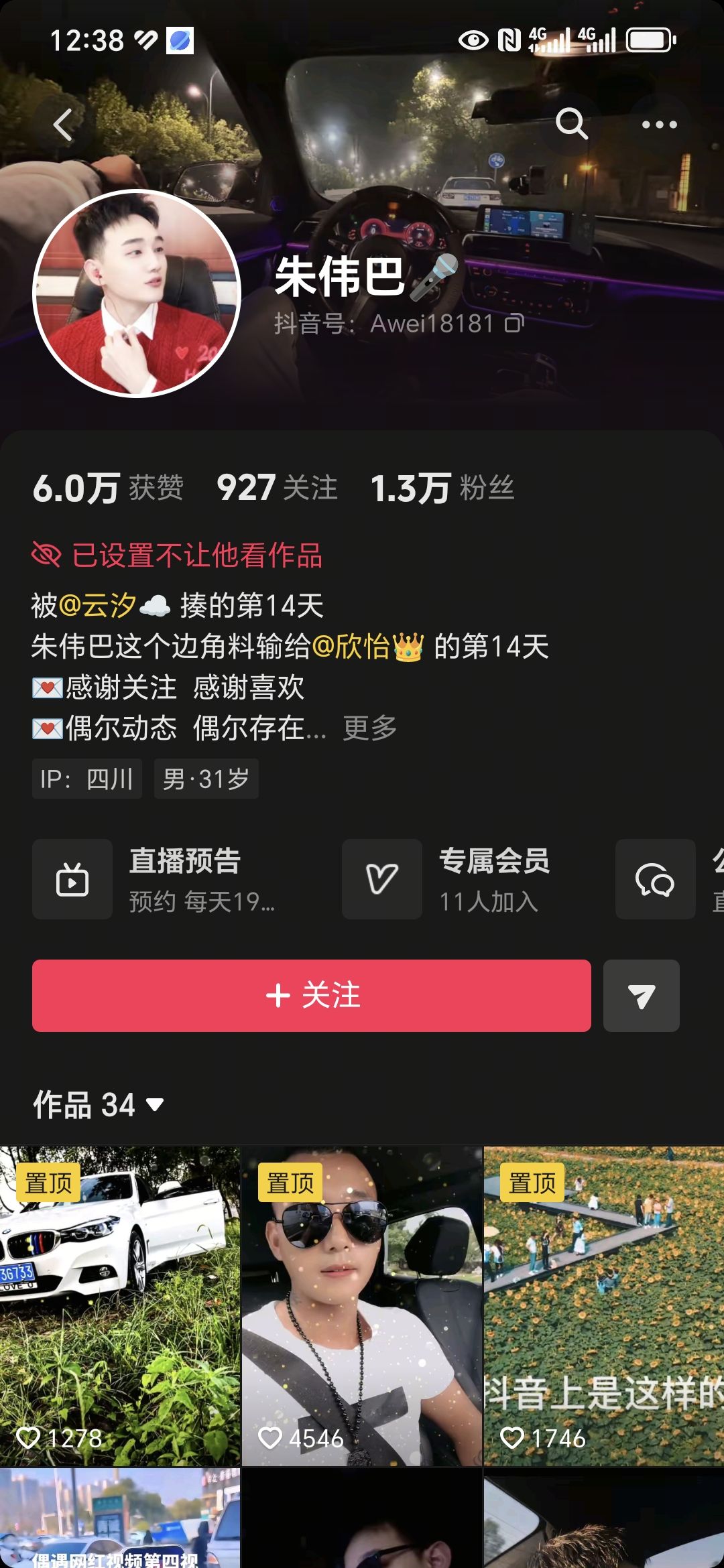Open search on this profile
Image resolution: width=724 pixels, height=1568 pixels.
pyautogui.click(x=571, y=124)
